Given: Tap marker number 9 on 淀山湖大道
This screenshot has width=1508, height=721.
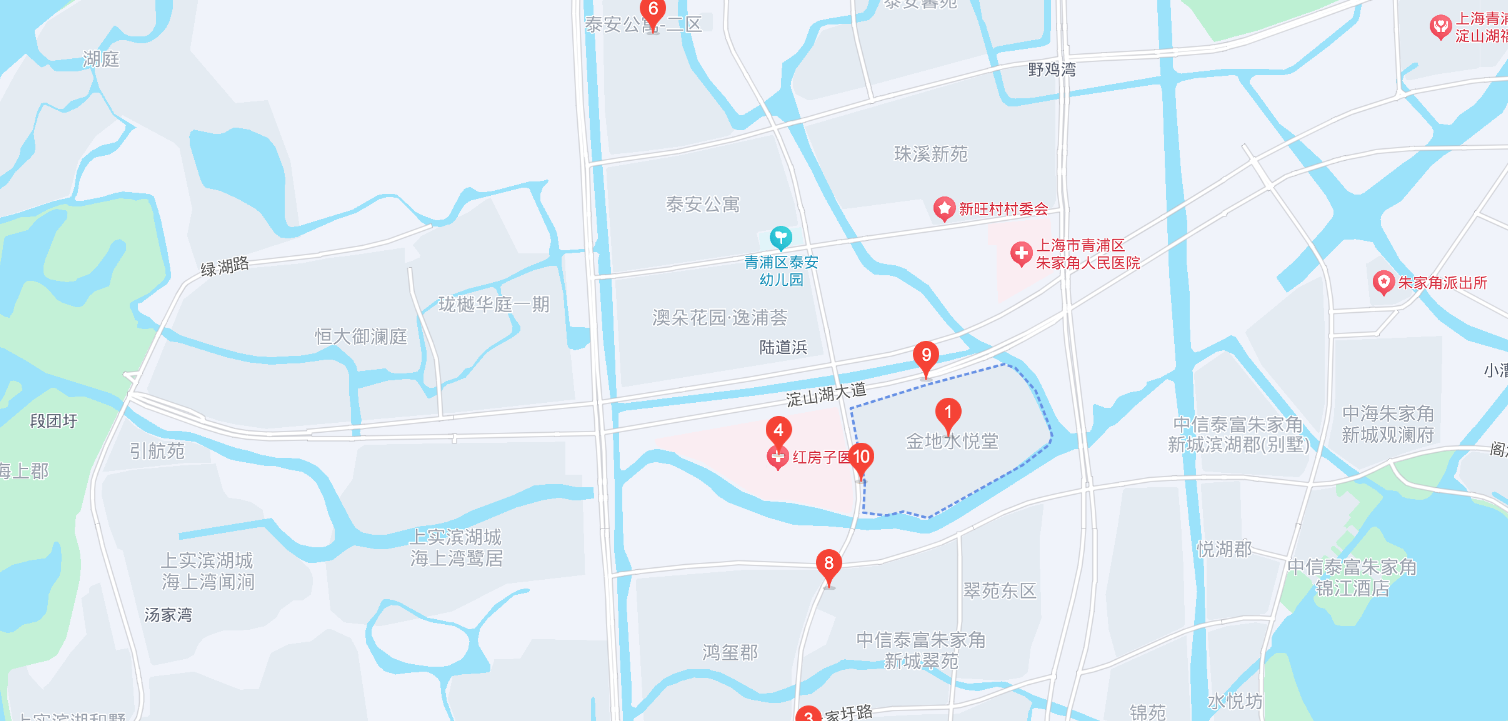Looking at the screenshot, I should (926, 355).
